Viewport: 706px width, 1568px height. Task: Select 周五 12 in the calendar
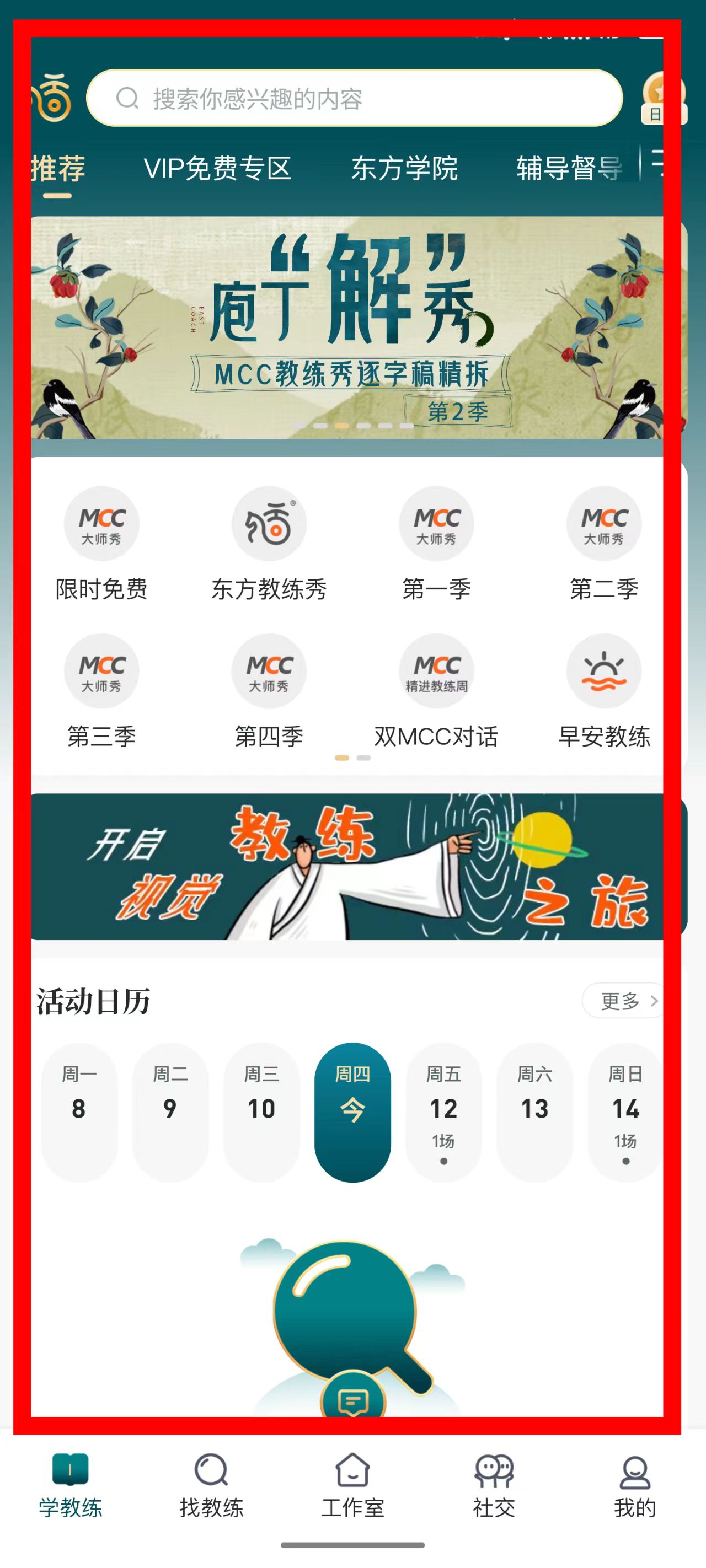coord(443,1112)
